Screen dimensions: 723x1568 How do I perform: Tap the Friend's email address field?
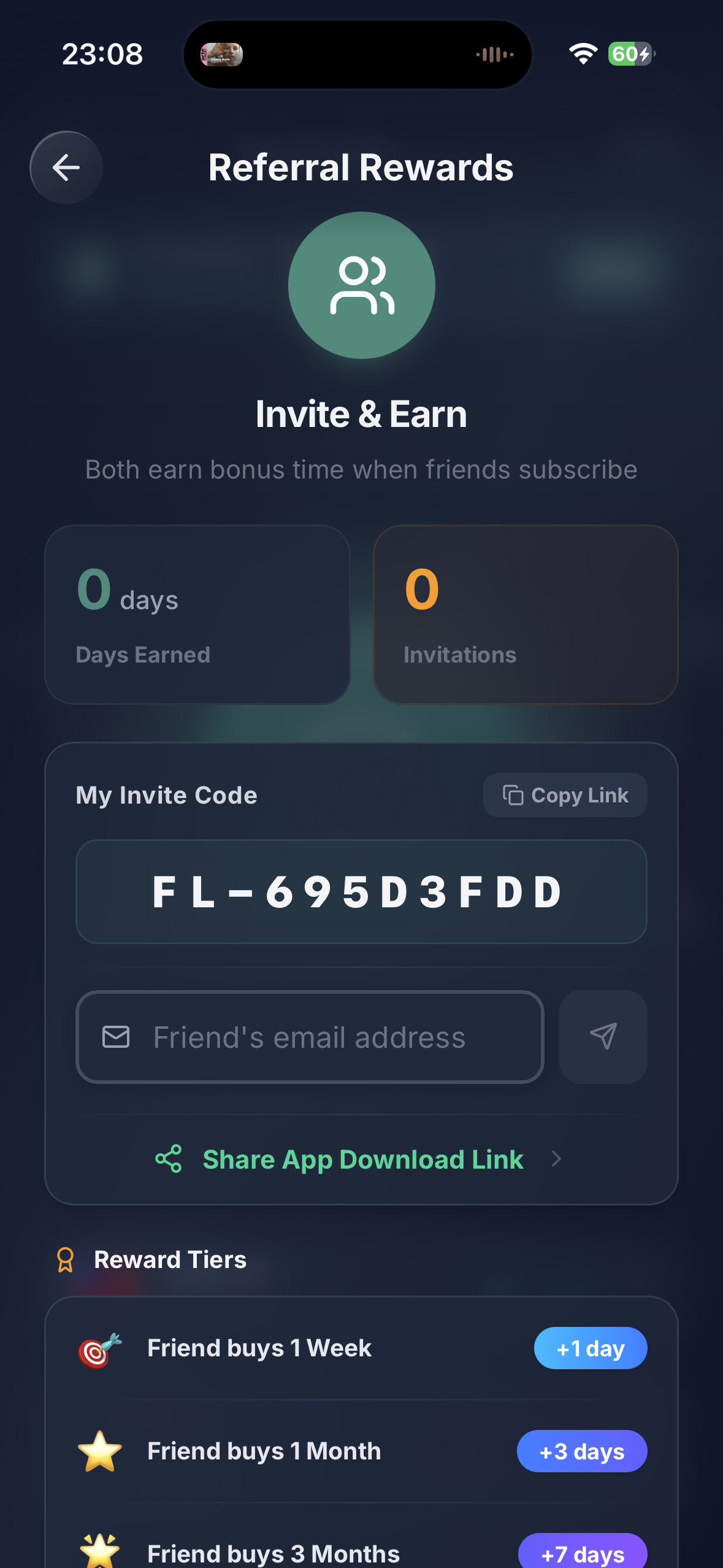point(309,1037)
